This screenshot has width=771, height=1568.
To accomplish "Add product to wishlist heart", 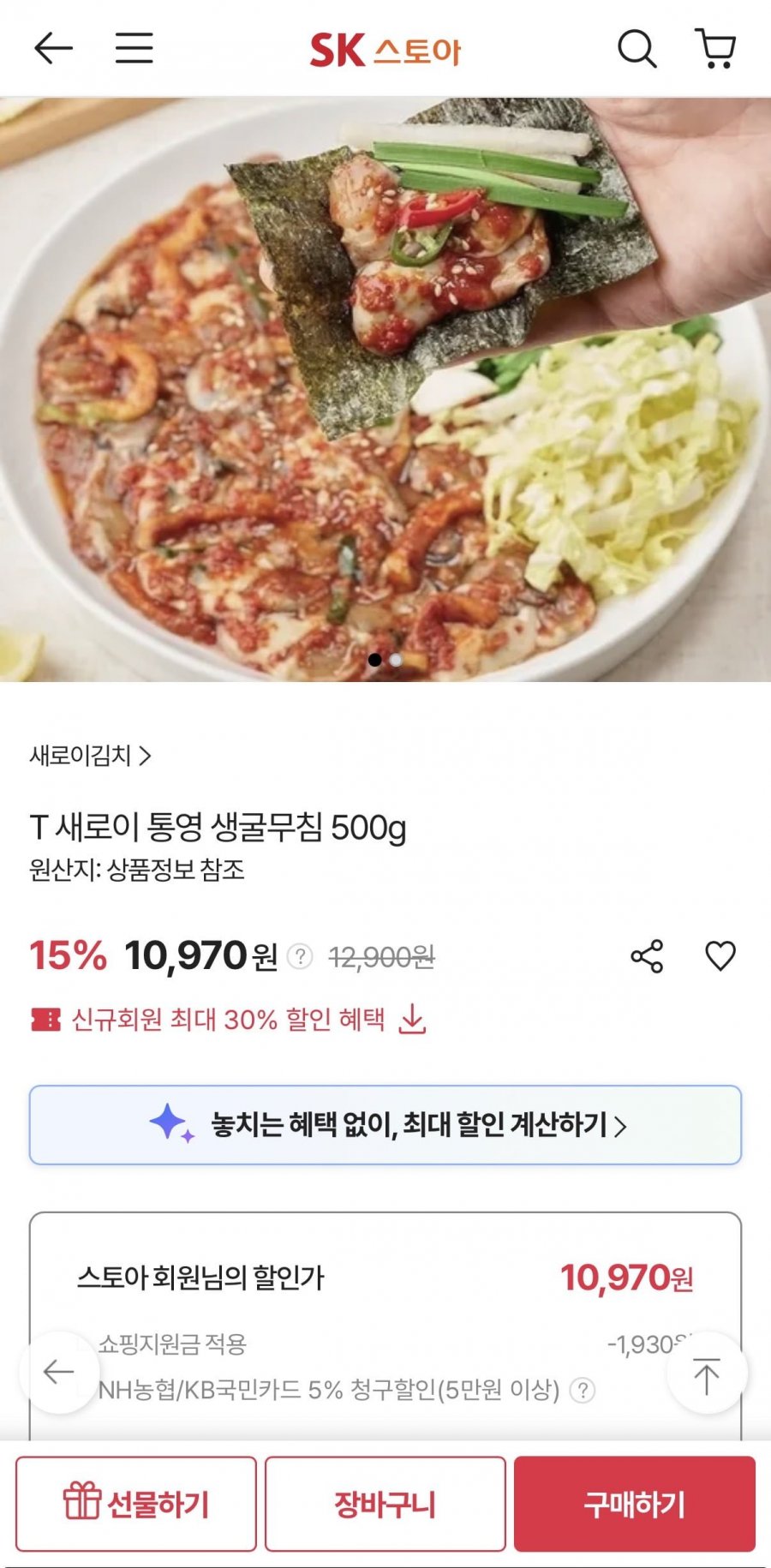I will [x=720, y=956].
